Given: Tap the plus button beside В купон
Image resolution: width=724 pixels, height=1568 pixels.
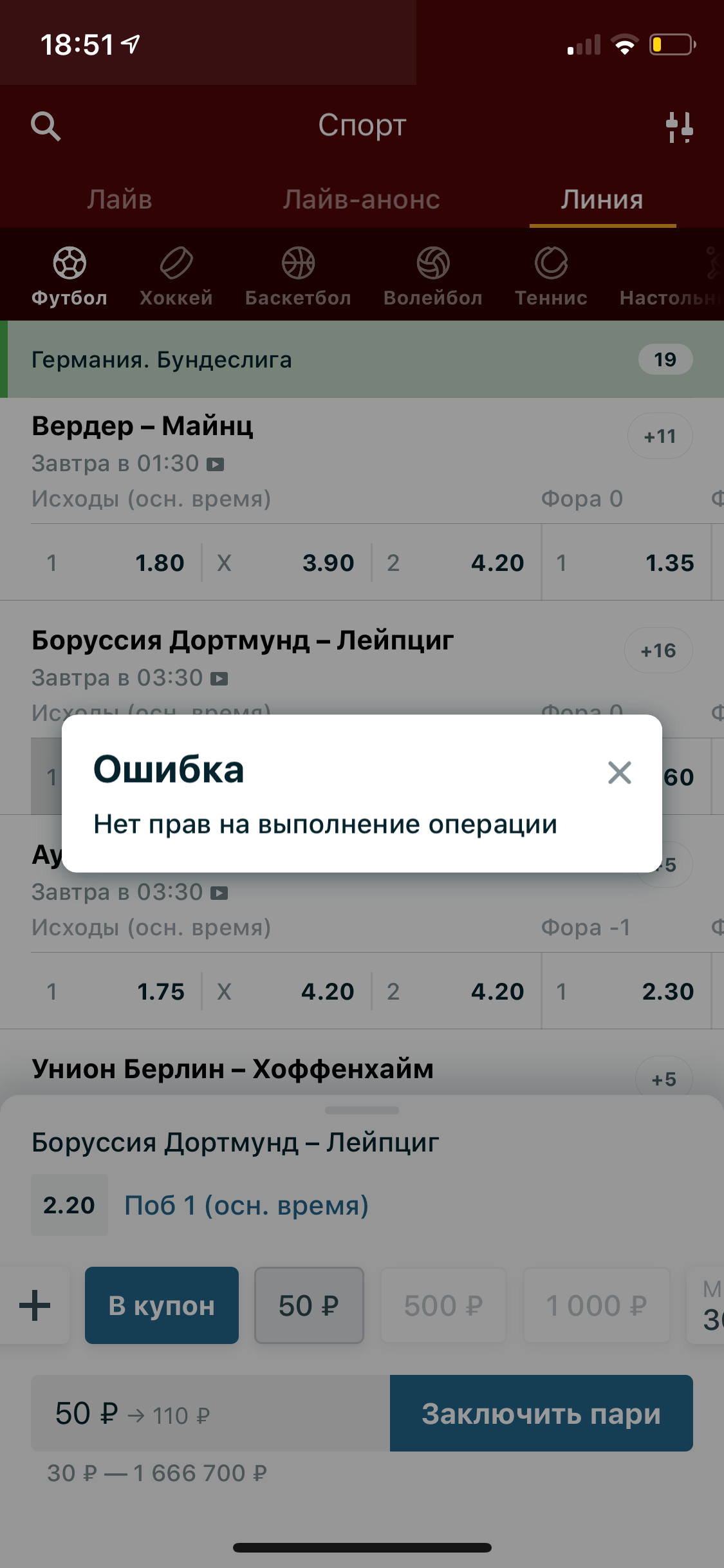Looking at the screenshot, I should pos(35,1305).
